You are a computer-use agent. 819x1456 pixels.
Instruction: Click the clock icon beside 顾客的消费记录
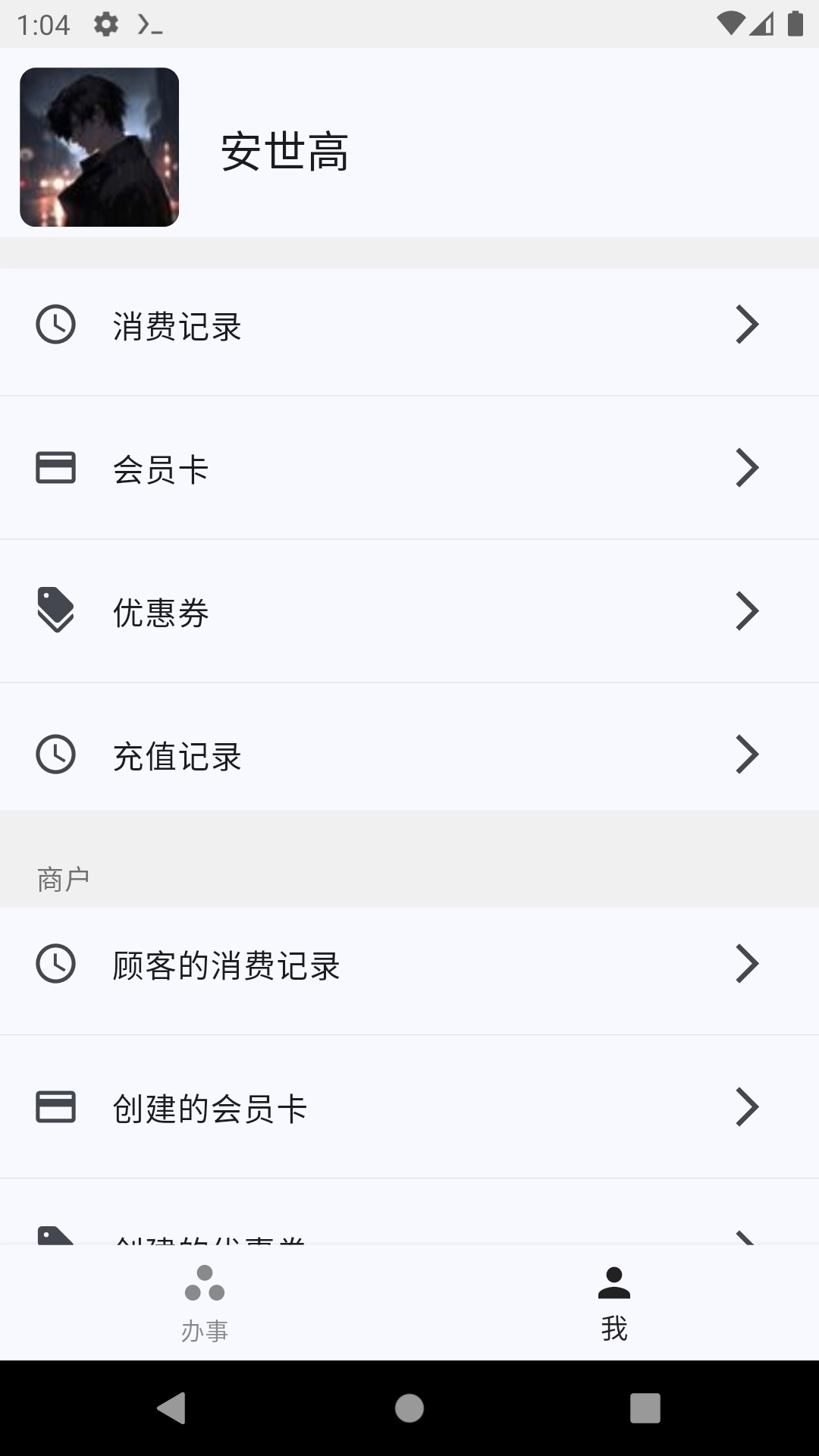[x=54, y=963]
